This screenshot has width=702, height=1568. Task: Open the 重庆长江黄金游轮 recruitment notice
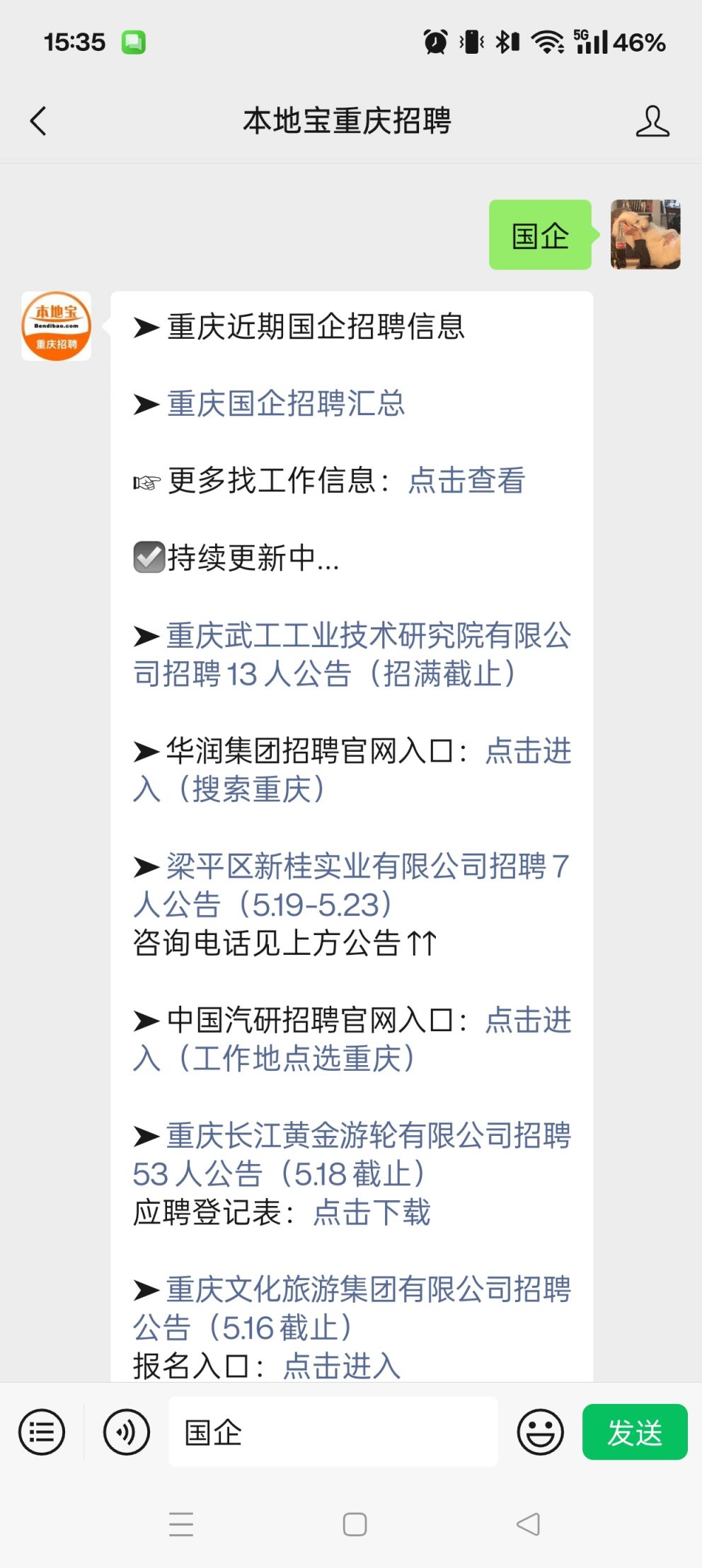(x=352, y=1154)
